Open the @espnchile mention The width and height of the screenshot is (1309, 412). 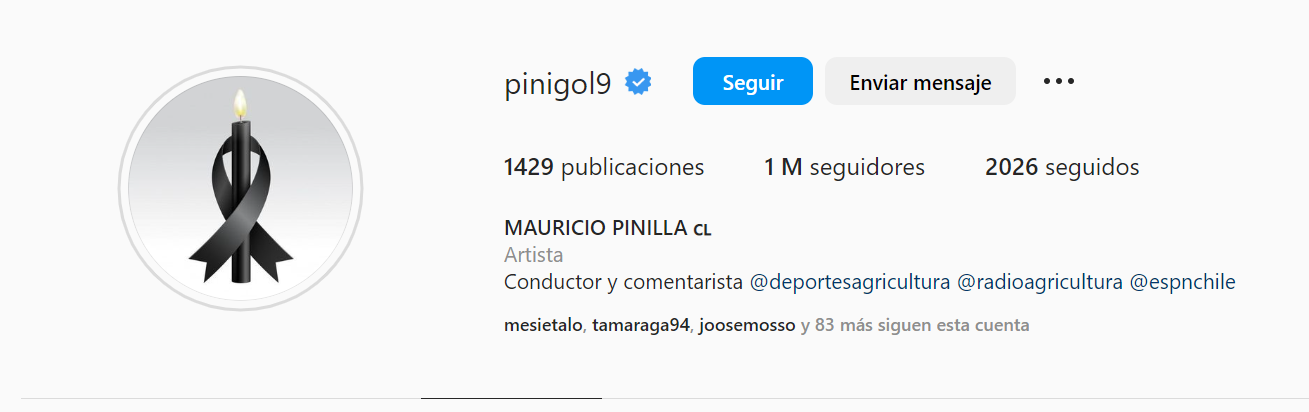tap(1182, 283)
